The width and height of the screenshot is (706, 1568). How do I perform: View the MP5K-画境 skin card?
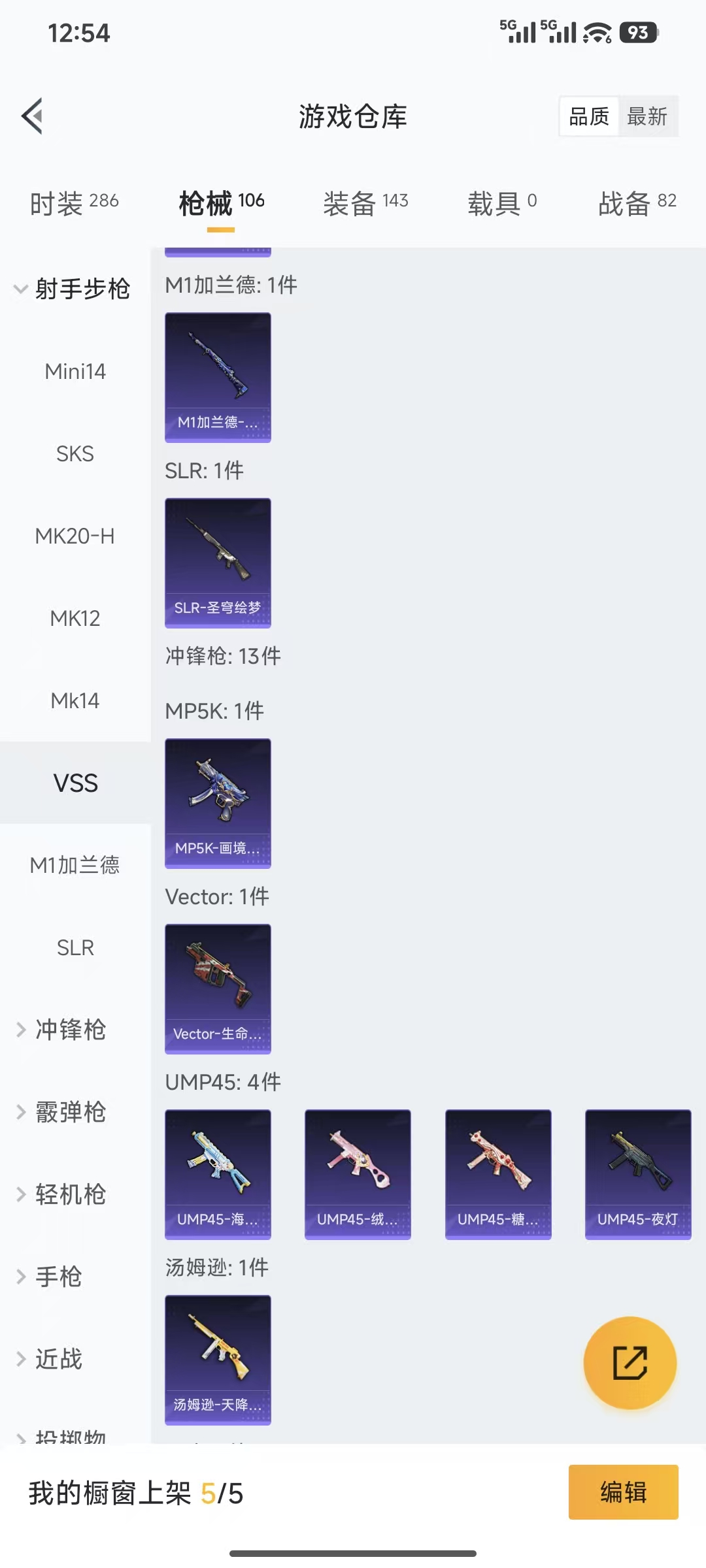tap(218, 804)
